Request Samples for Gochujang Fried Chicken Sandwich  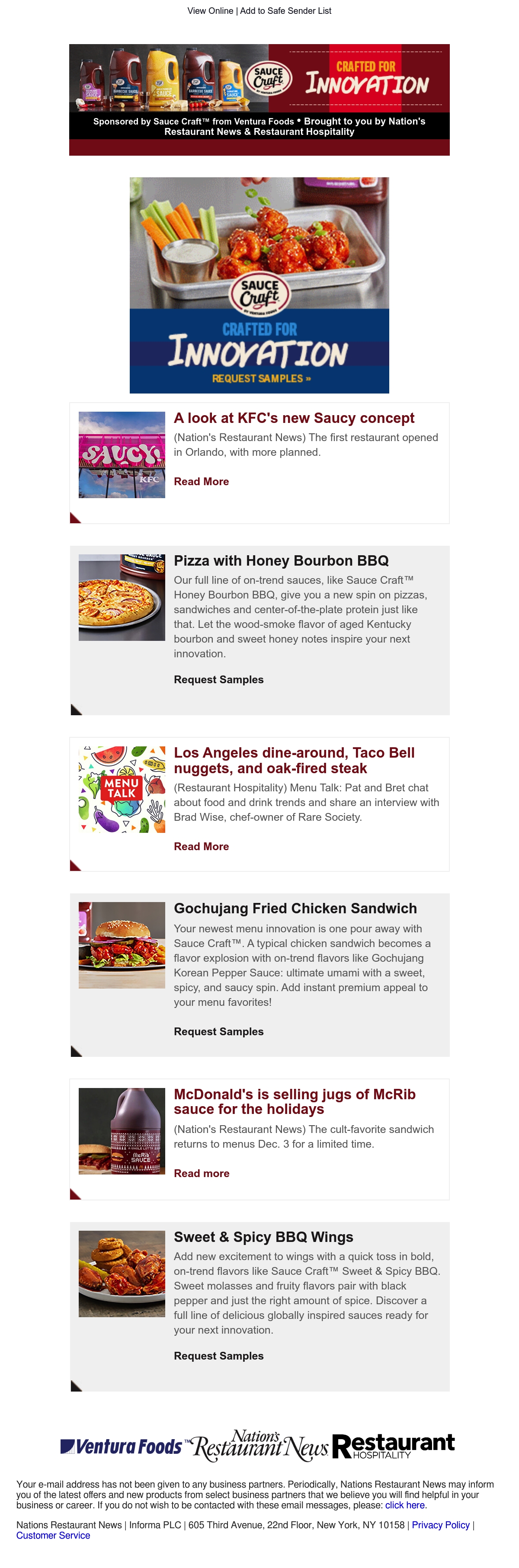pyautogui.click(x=218, y=1031)
